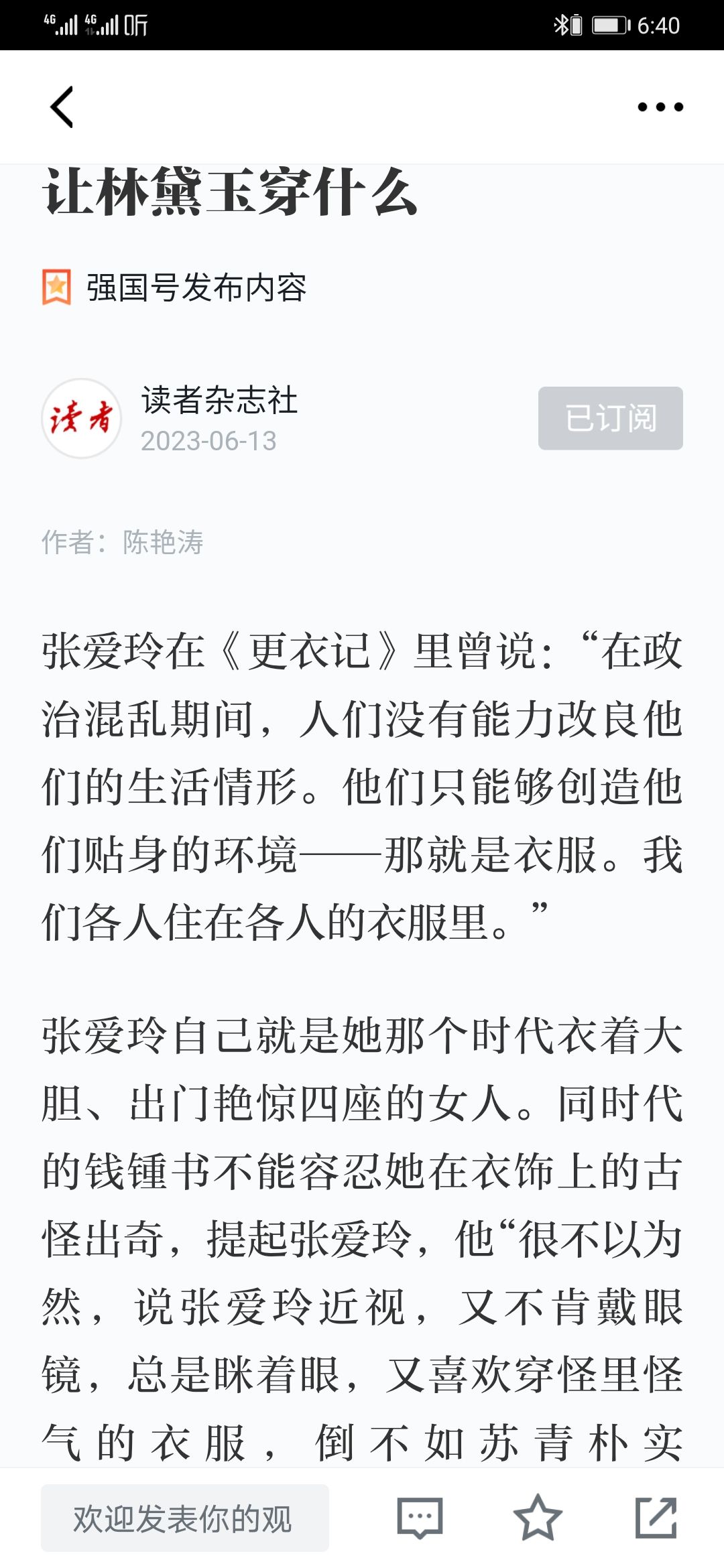Tap the comment field 欢迎发表你的观

point(185,1518)
